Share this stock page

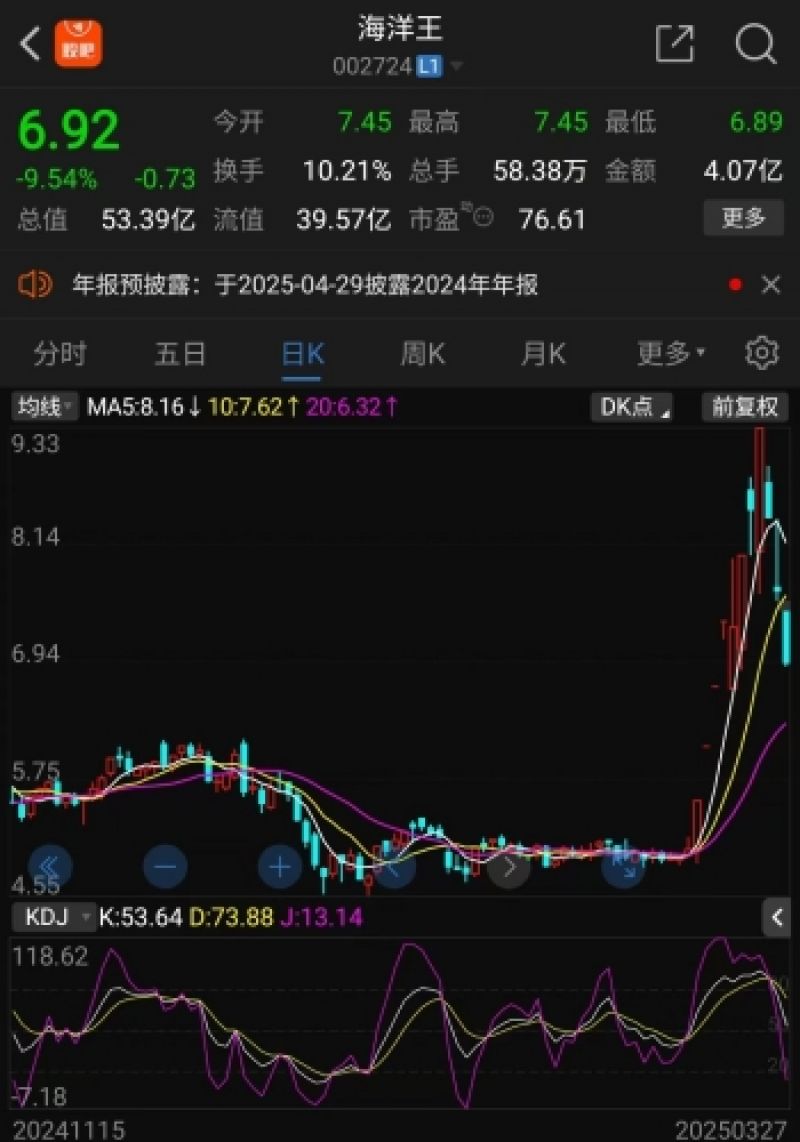[674, 43]
